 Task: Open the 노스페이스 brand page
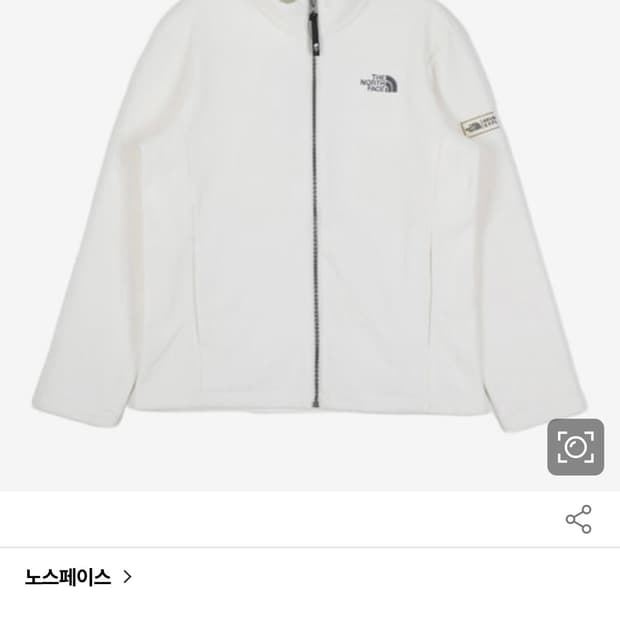(79, 577)
